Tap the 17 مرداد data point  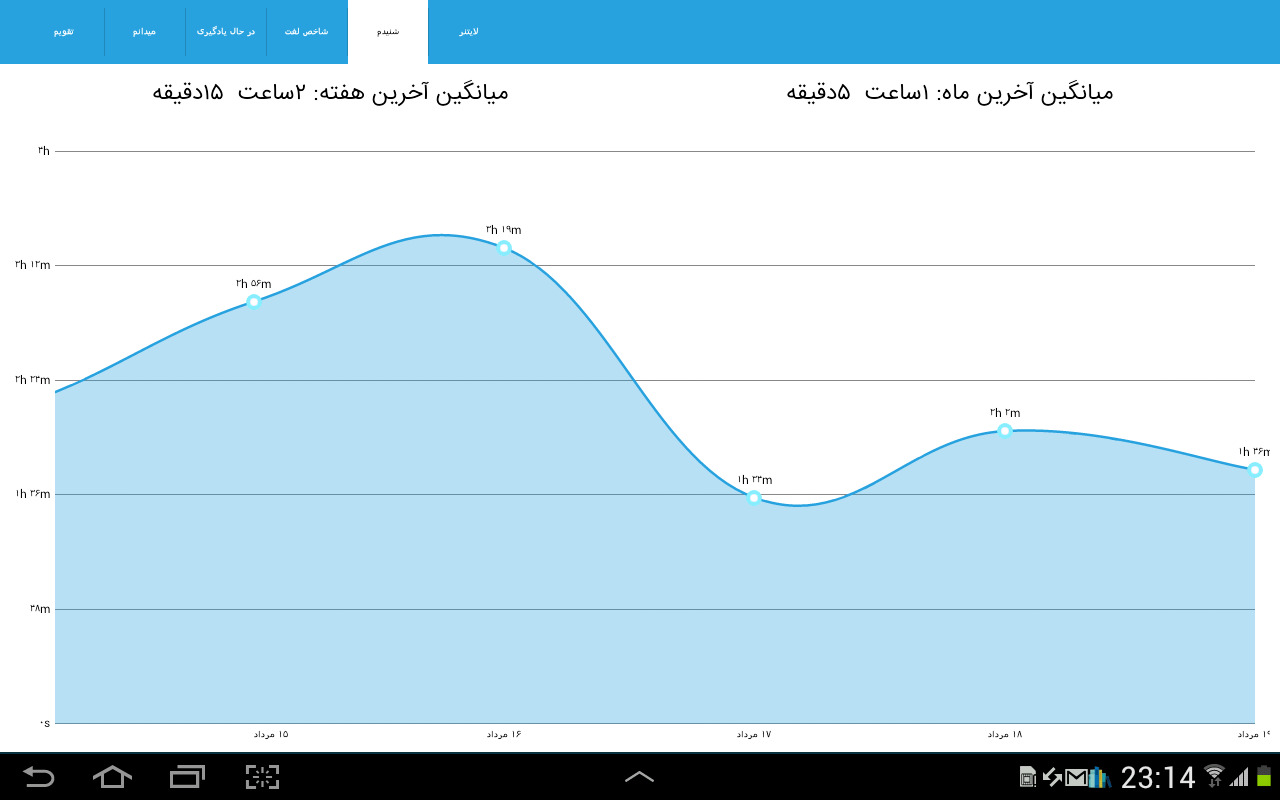[x=754, y=497]
